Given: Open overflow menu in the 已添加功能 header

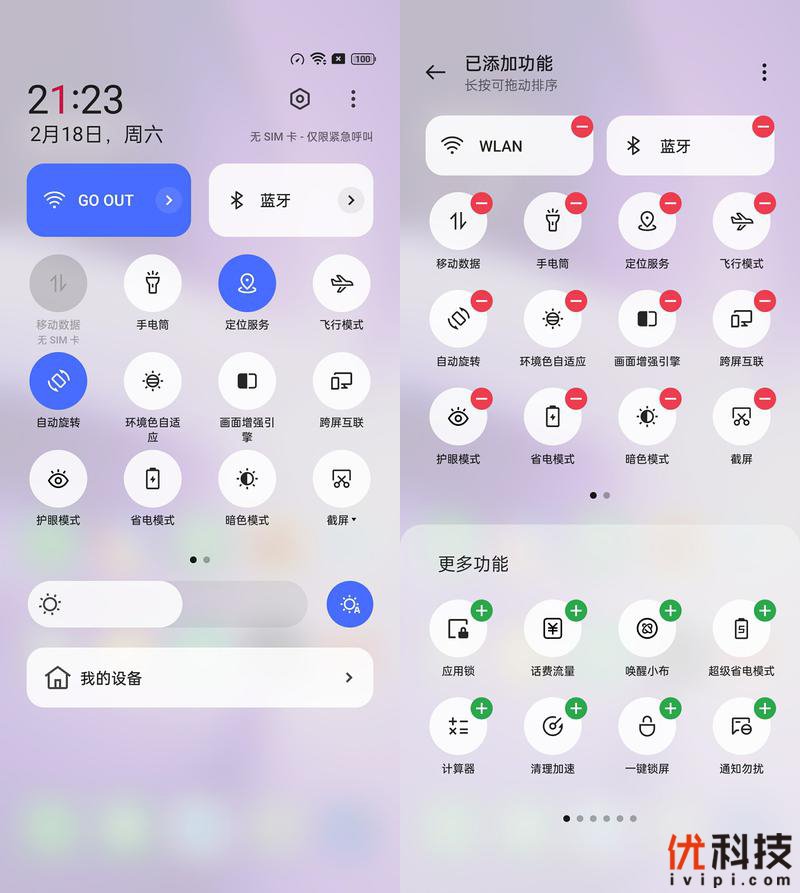Looking at the screenshot, I should [764, 72].
